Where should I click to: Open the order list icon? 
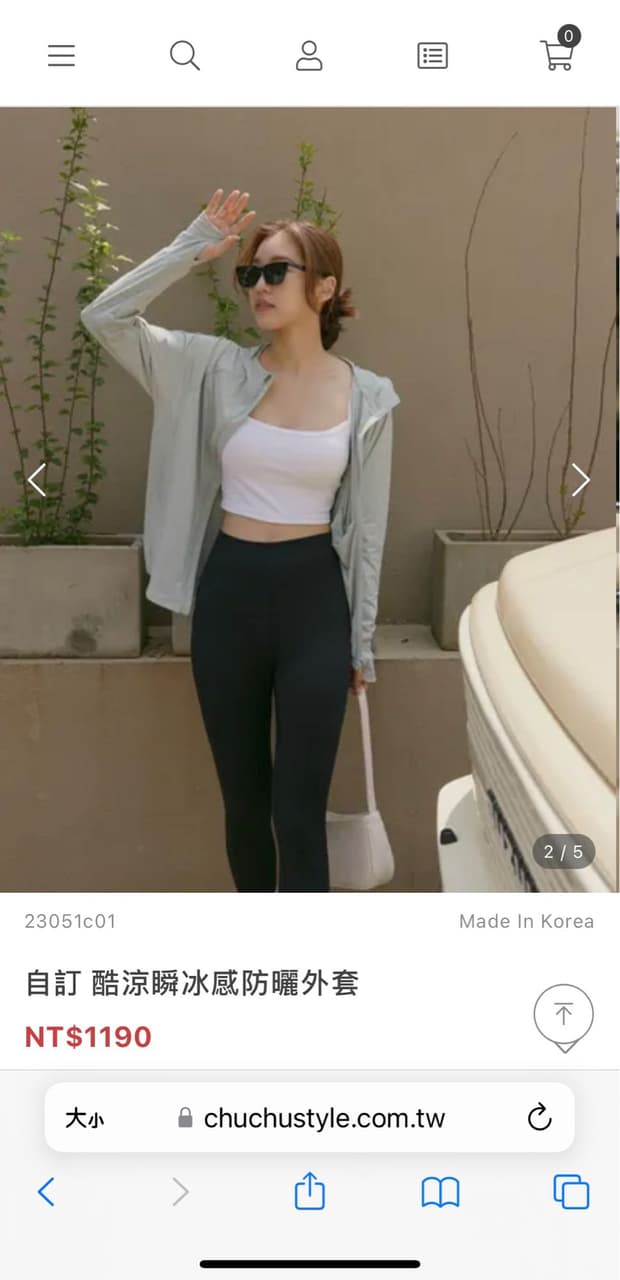[433, 55]
